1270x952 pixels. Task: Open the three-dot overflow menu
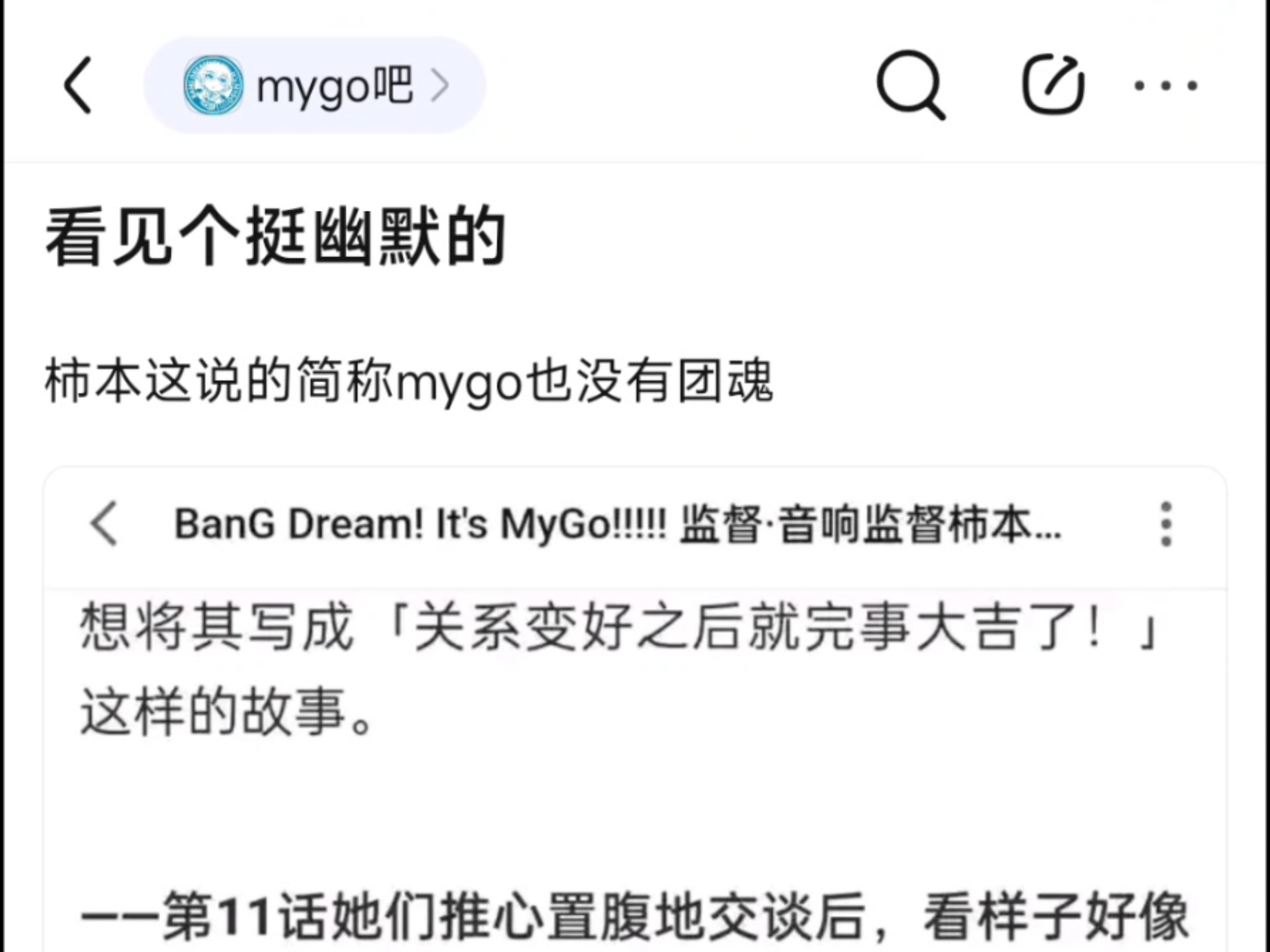click(x=1166, y=85)
